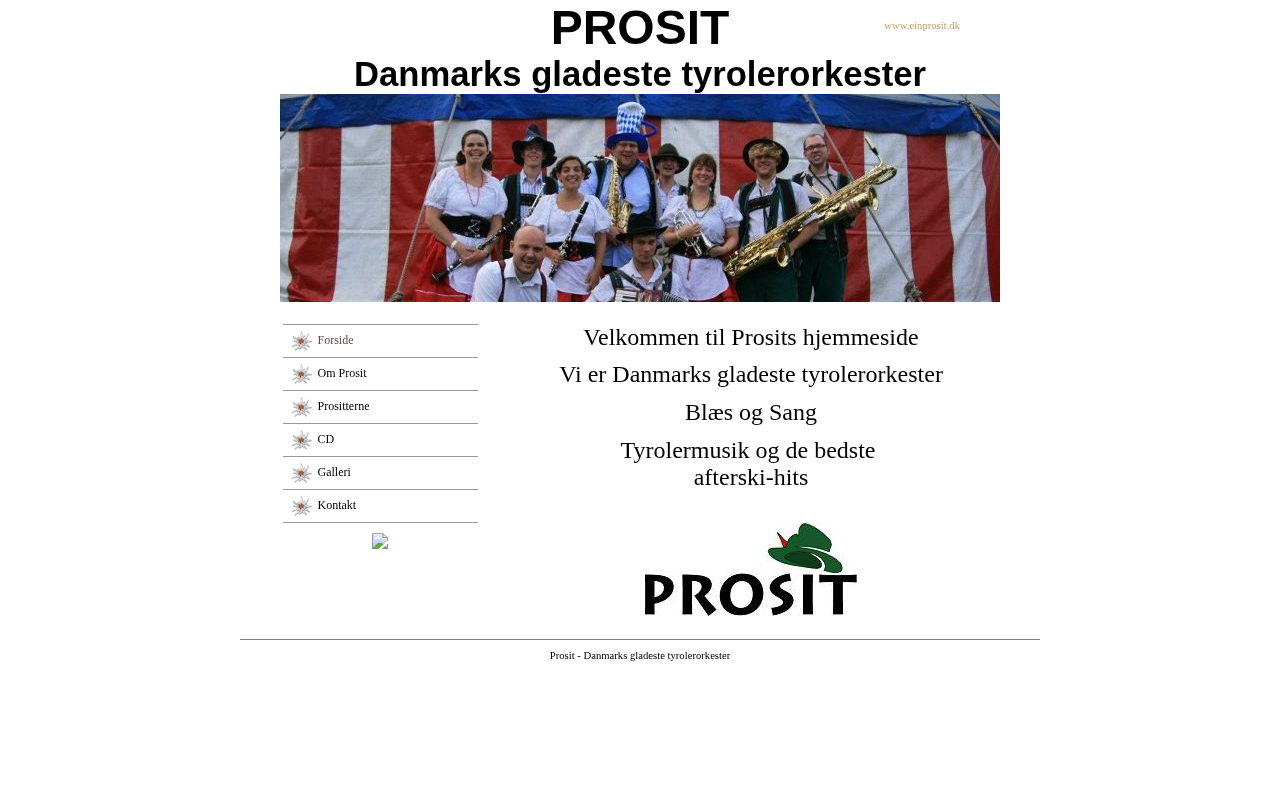The image size is (1280, 800).
Task: View the Galleri page
Action: point(333,473)
